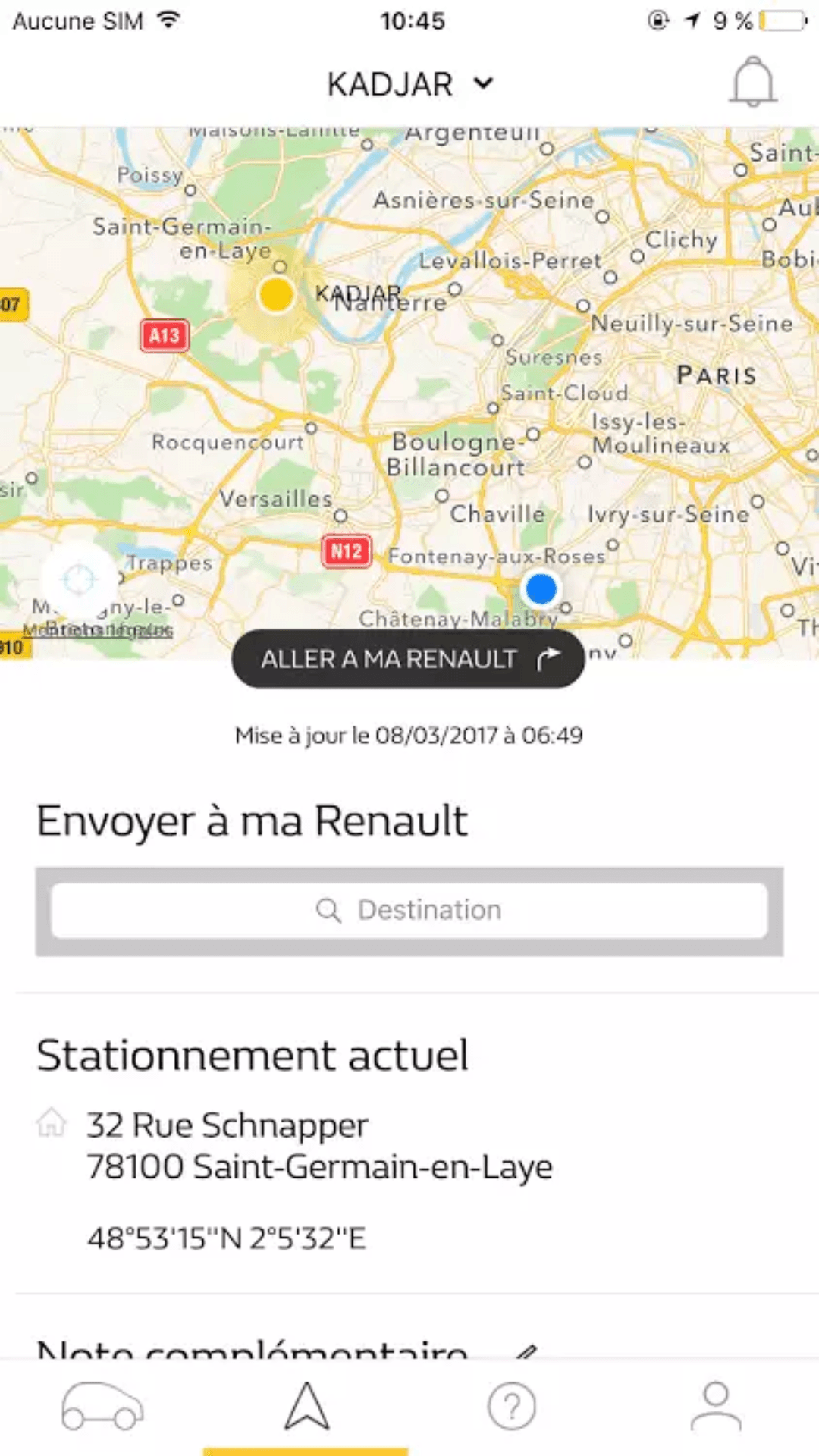Open the profile tab
The image size is (819, 1456).
[716, 1407]
